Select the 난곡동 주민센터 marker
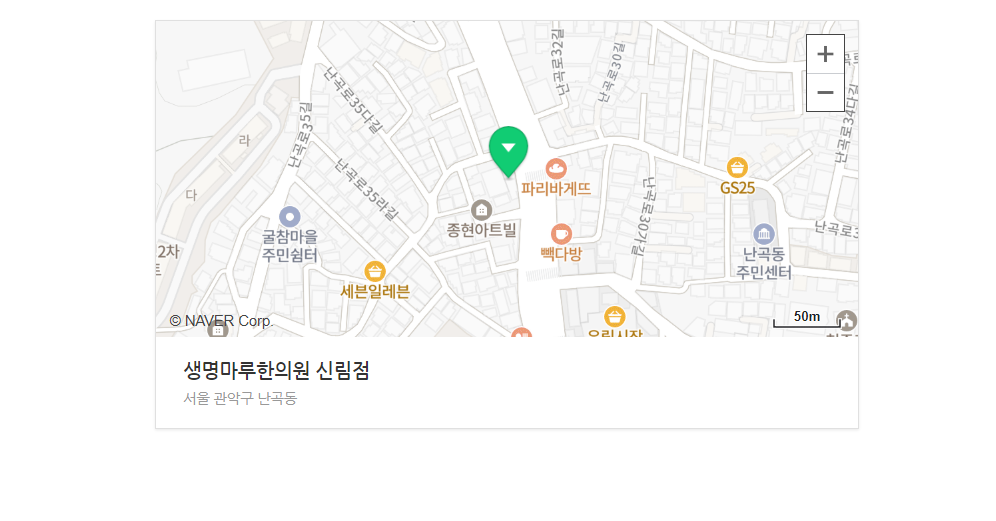 click(x=764, y=234)
